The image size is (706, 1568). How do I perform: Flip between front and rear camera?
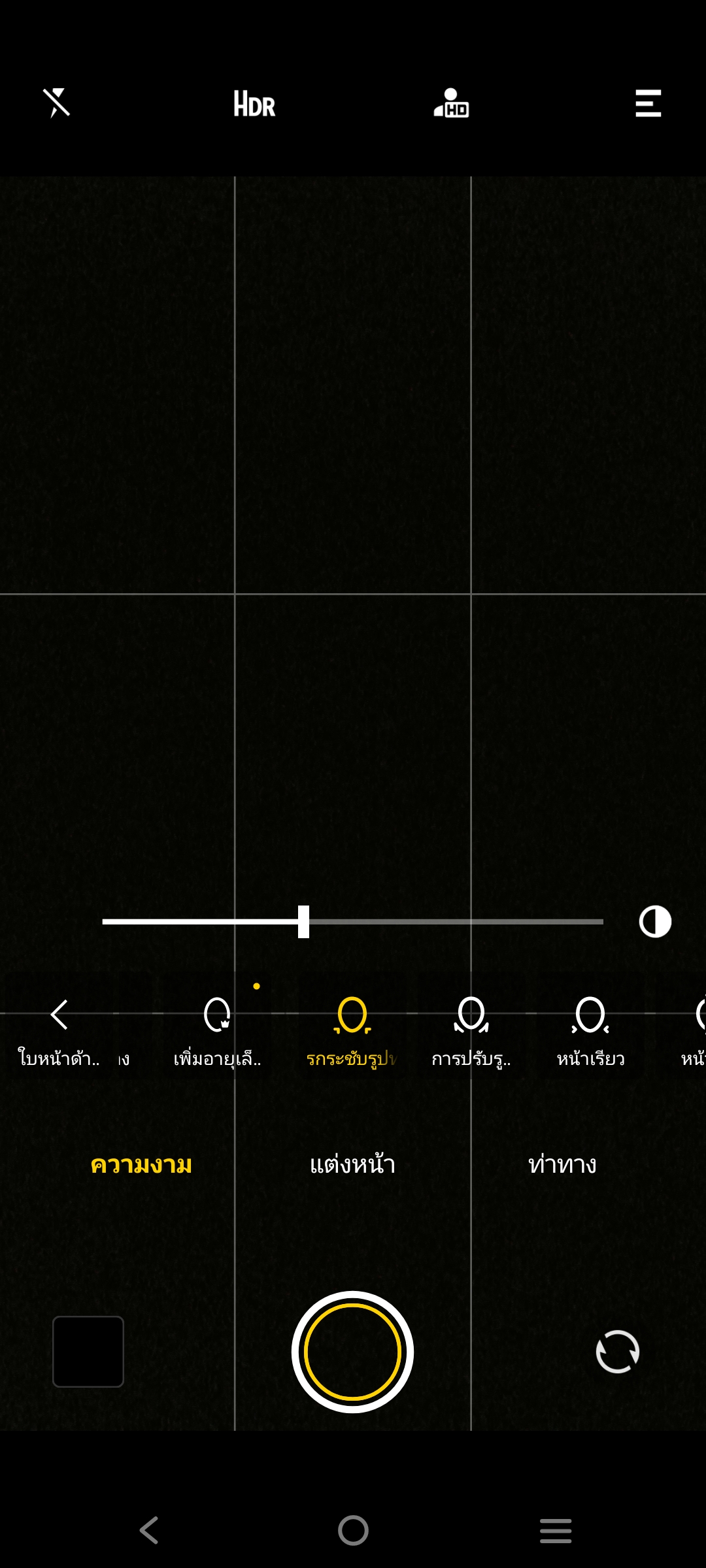(x=618, y=1352)
